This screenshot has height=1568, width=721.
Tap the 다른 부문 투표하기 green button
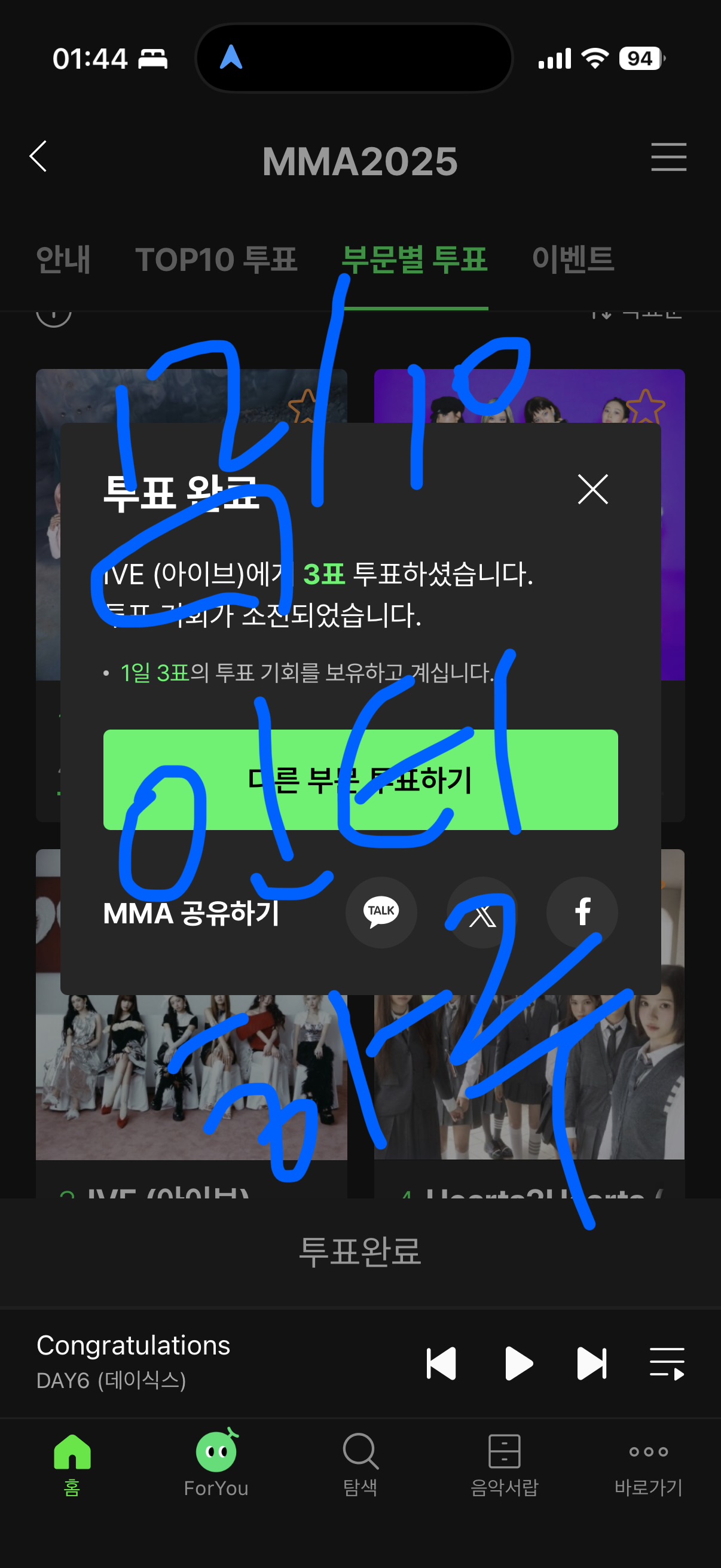click(x=360, y=783)
